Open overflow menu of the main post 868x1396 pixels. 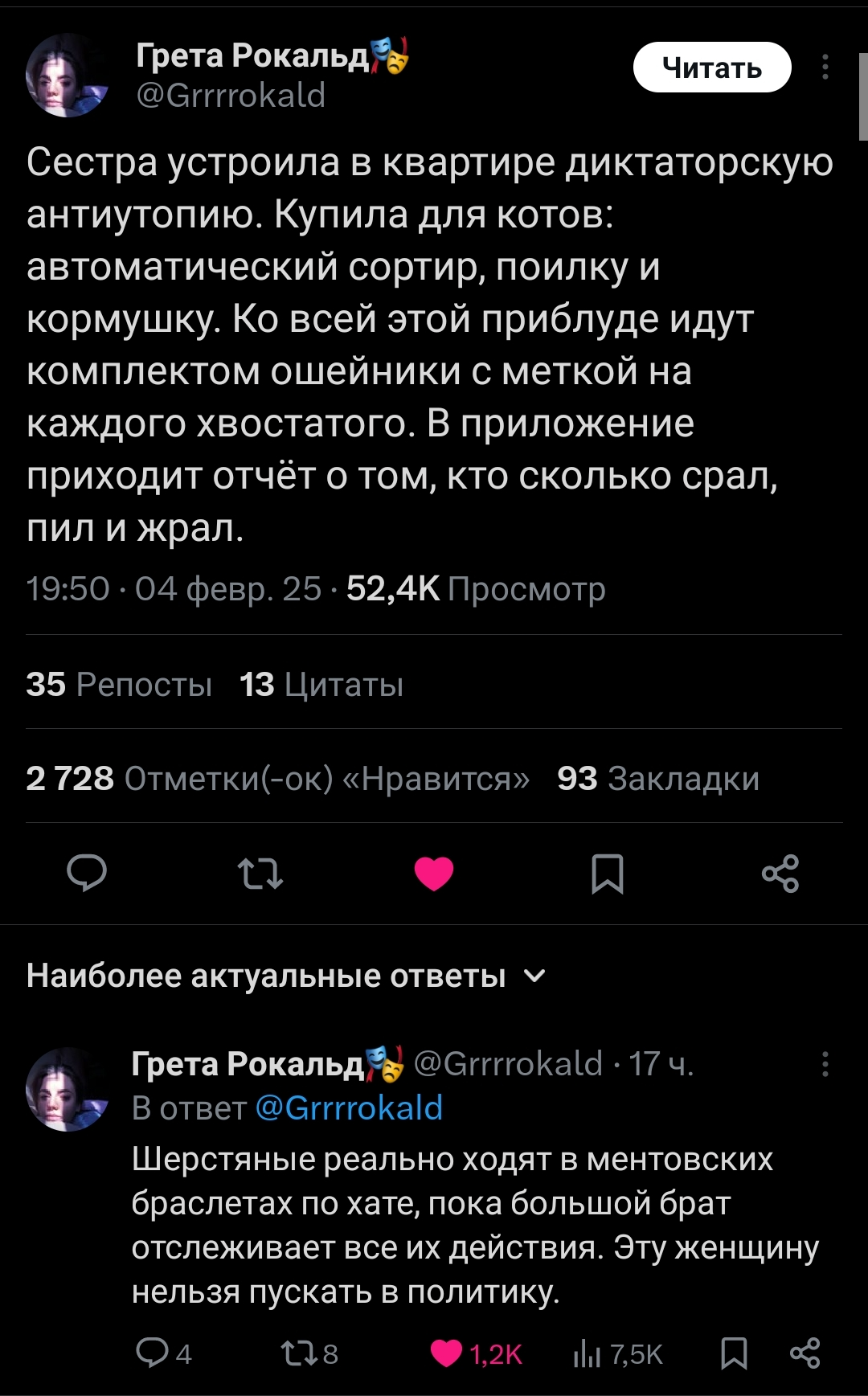(825, 68)
